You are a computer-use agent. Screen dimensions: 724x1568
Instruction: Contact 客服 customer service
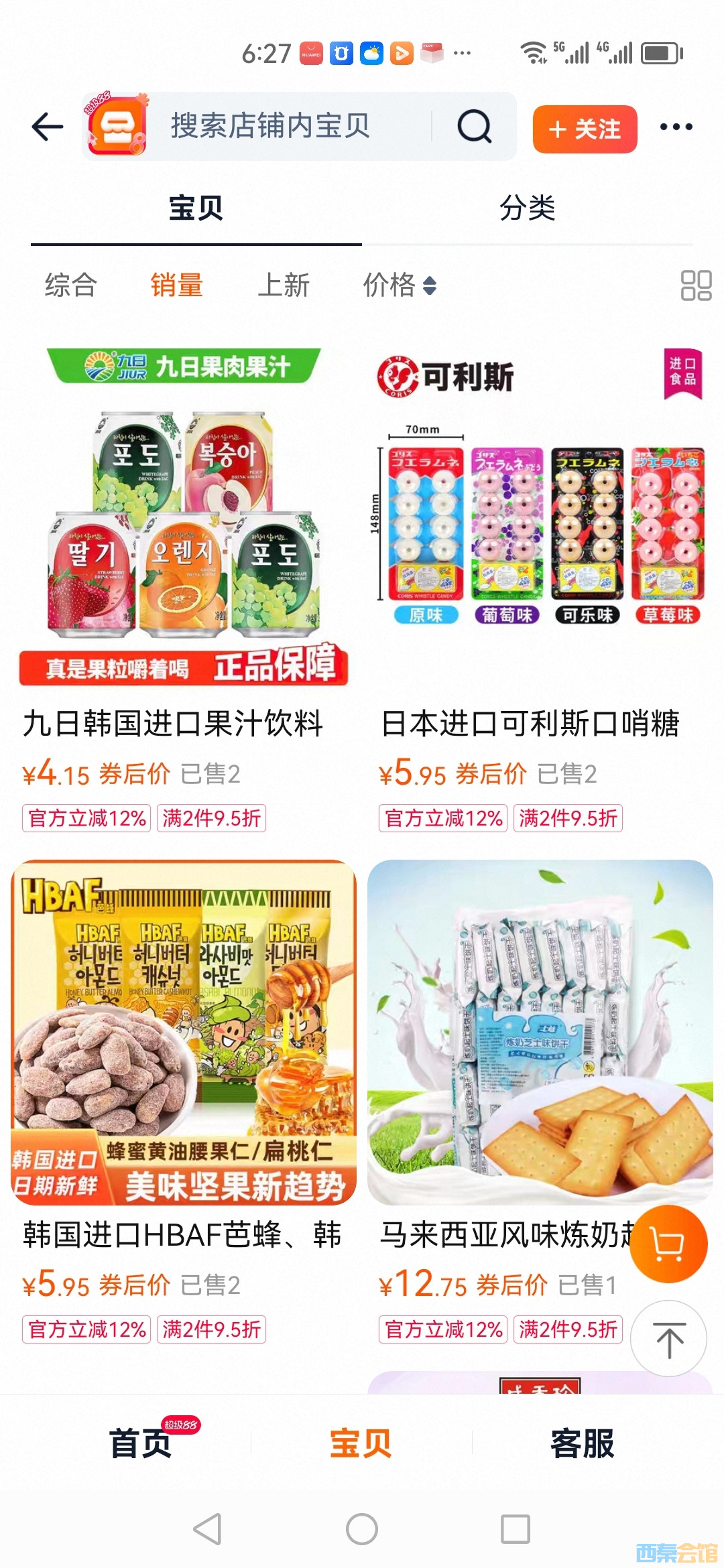[582, 1443]
